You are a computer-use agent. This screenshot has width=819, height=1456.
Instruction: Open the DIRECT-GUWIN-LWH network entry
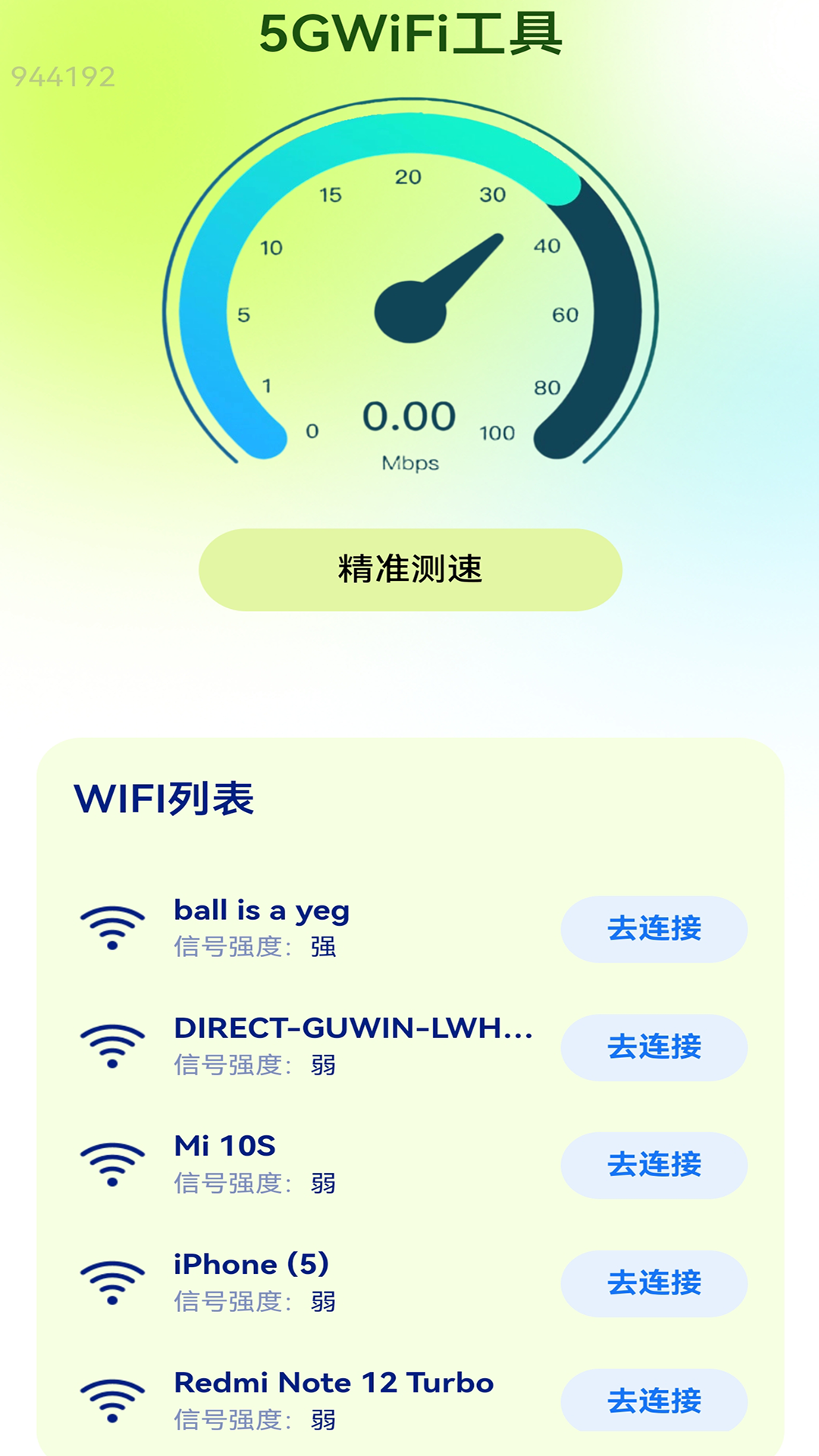(x=355, y=1029)
